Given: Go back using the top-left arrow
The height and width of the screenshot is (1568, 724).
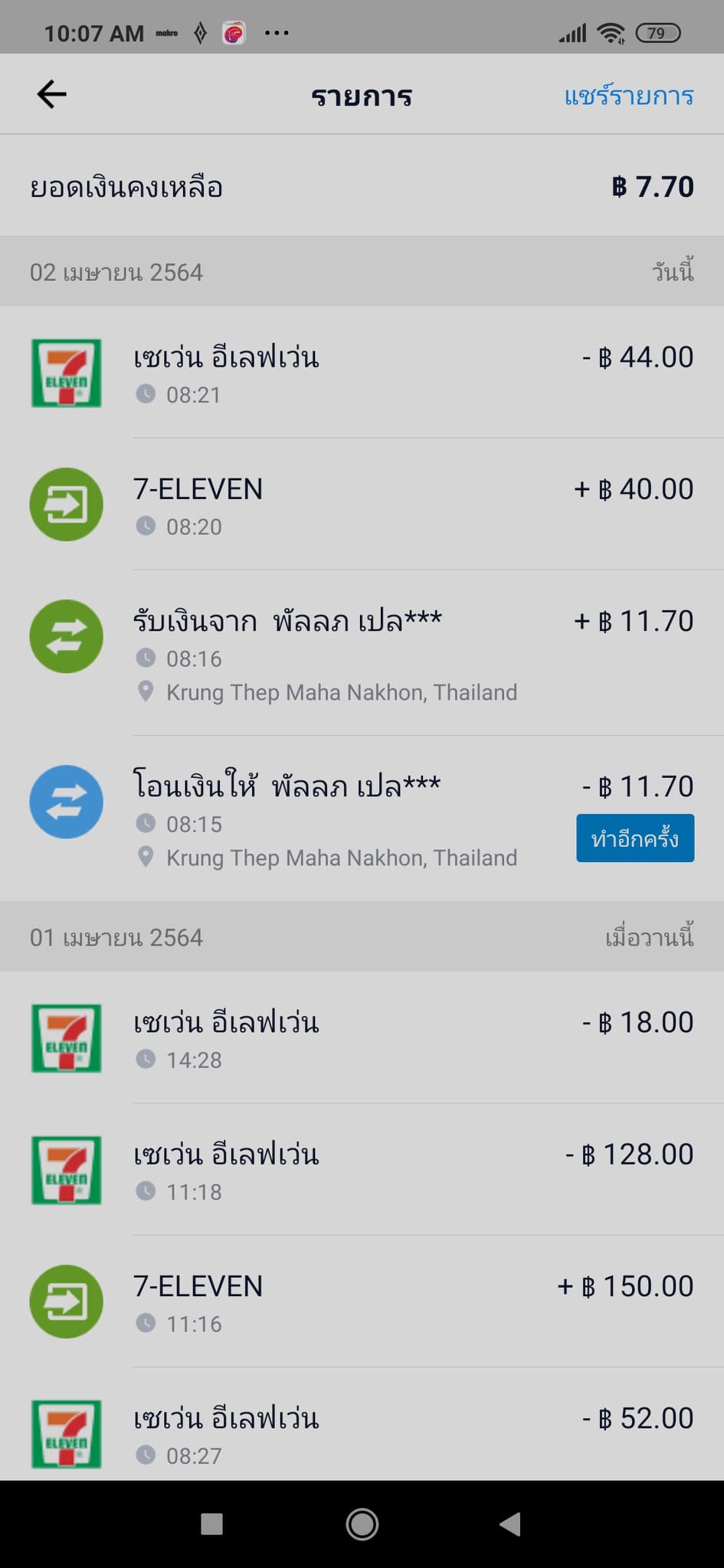Looking at the screenshot, I should point(51,94).
